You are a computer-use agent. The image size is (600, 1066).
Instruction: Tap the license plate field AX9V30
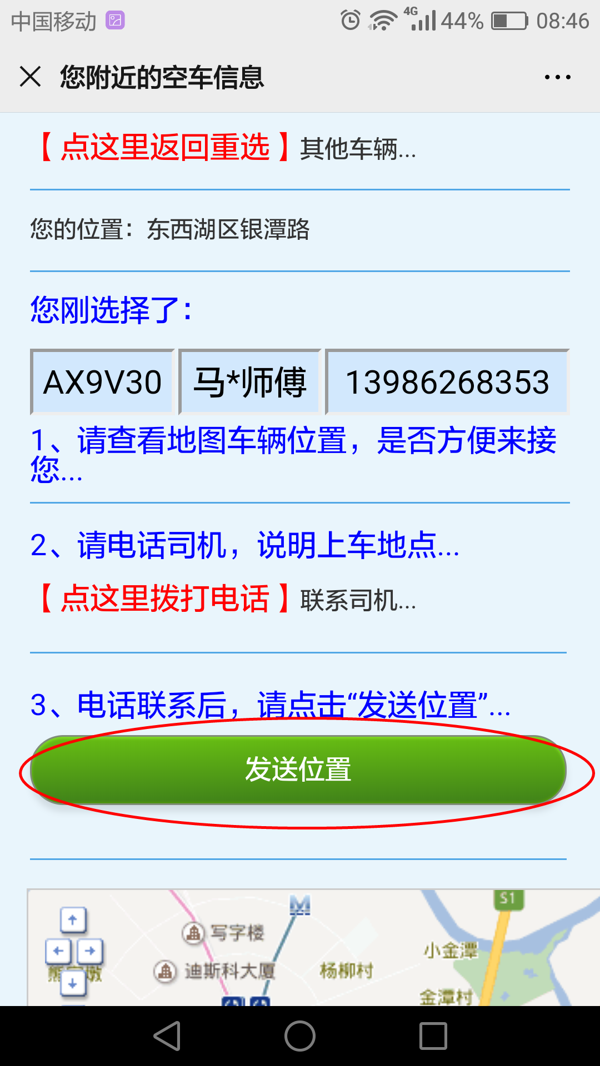point(102,382)
